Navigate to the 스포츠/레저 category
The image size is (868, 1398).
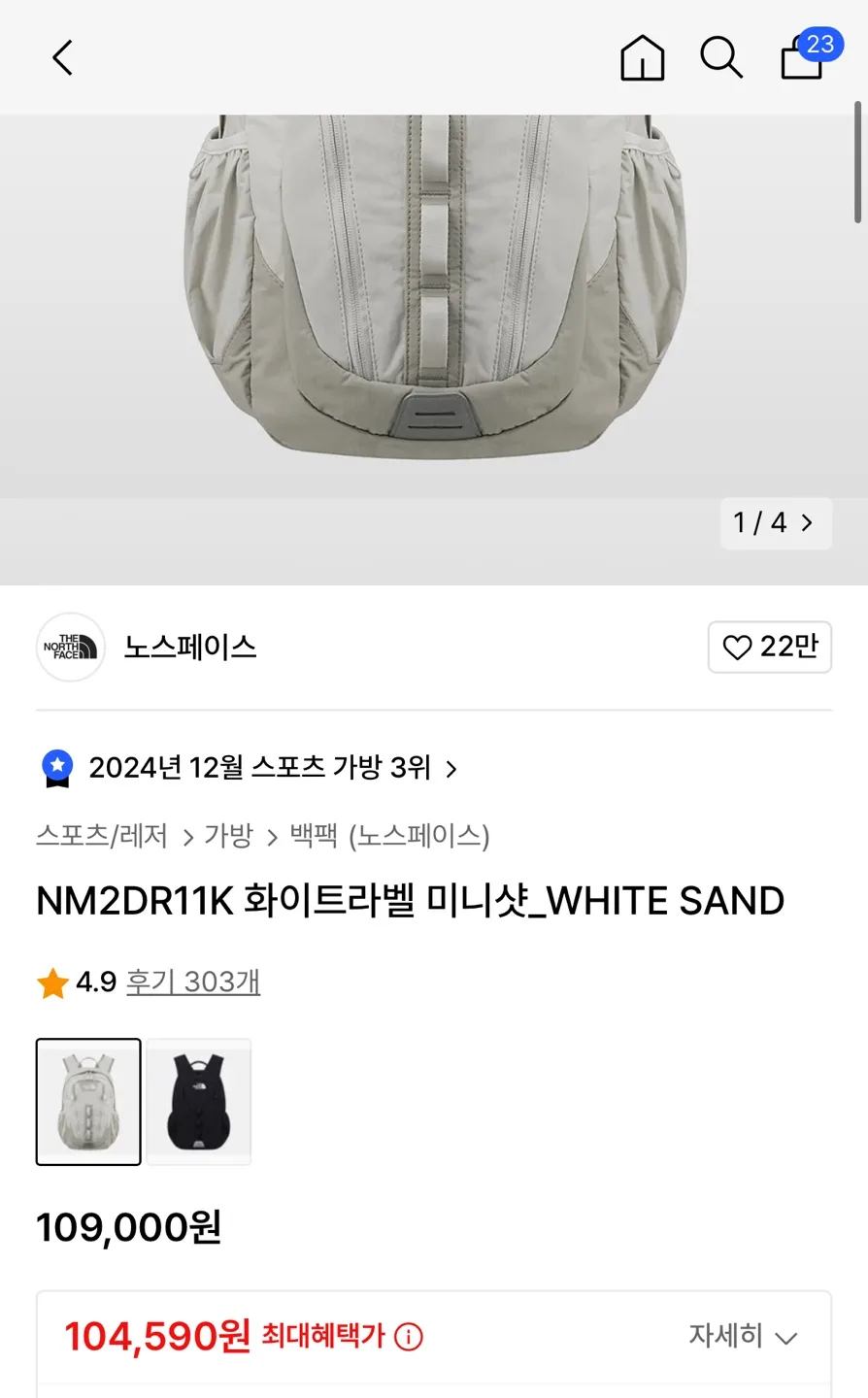pyautogui.click(x=102, y=836)
